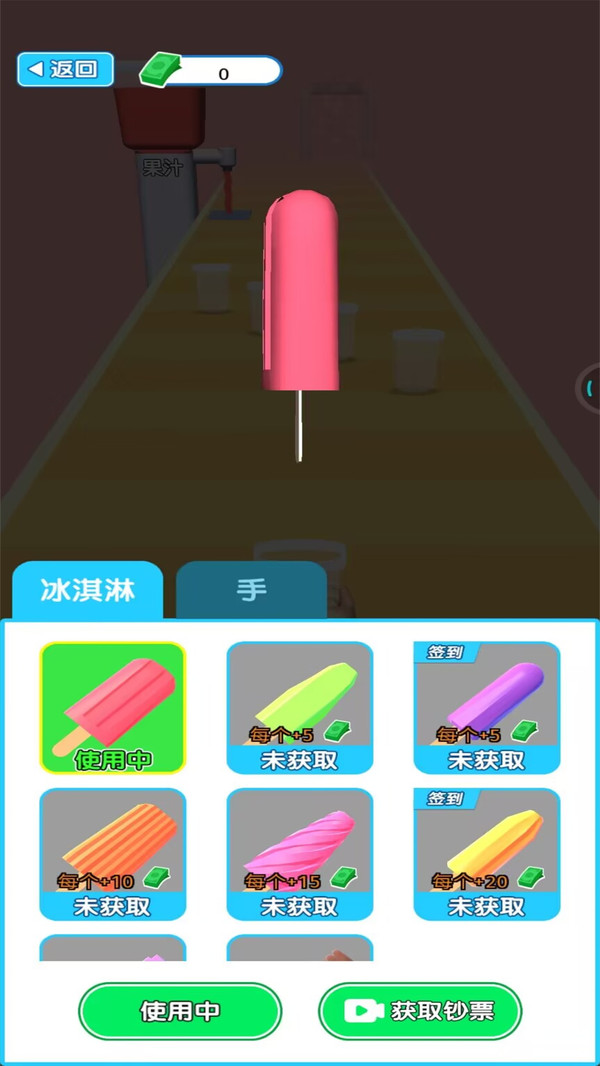Screen dimensions: 600x1066
Task: Tap the green 使用中 button
Action: pyautogui.click(x=180, y=1011)
